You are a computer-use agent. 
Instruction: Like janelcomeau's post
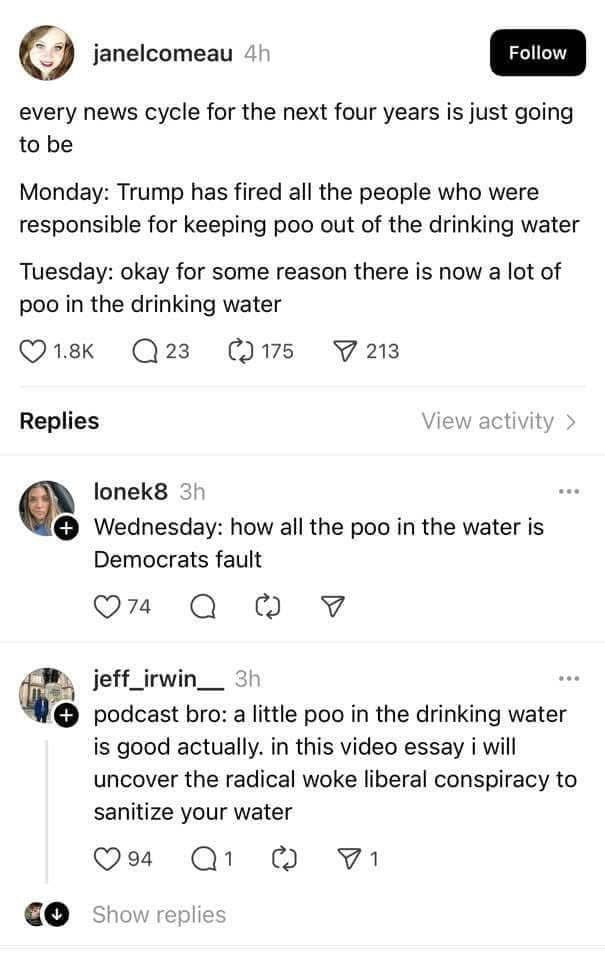(33, 351)
